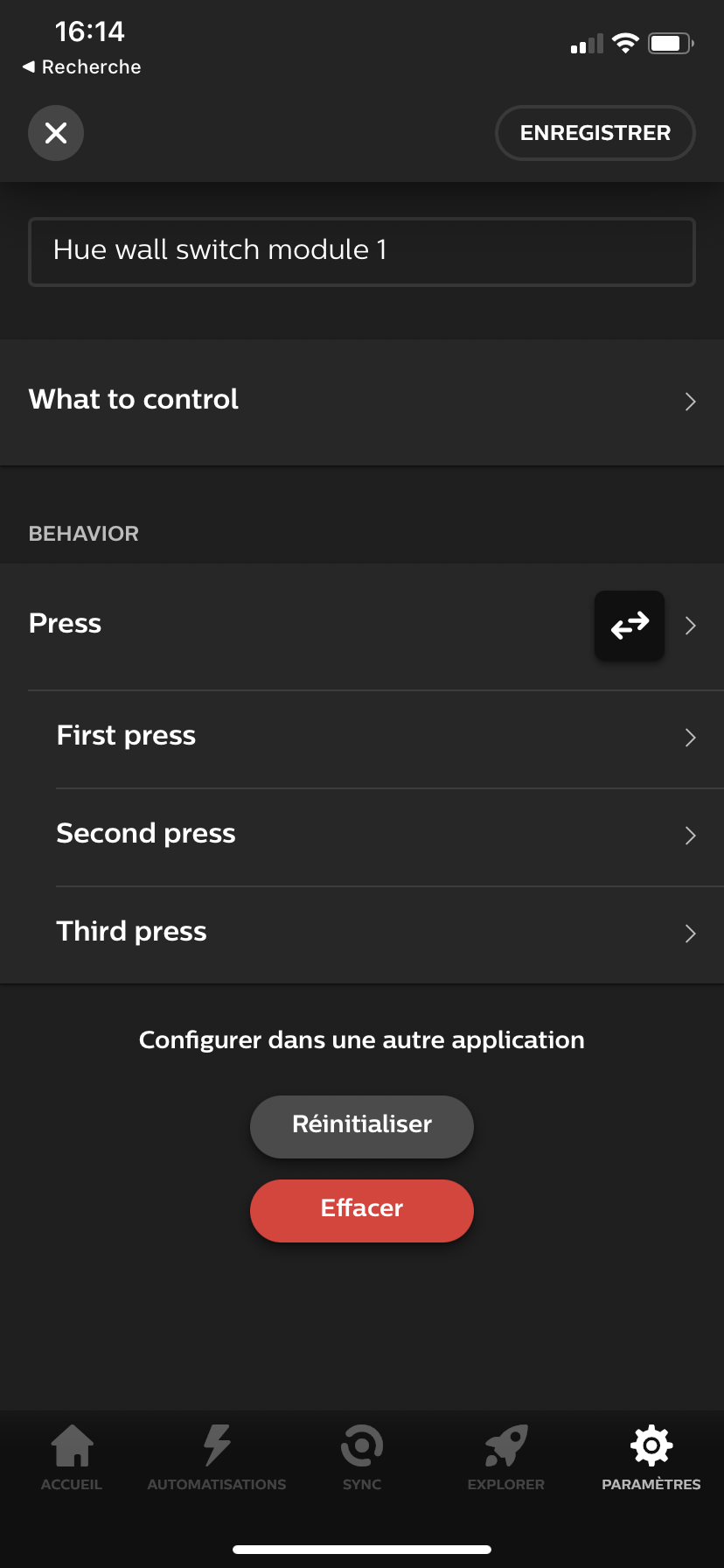This screenshot has height=1568, width=724.
Task: Tap the Réinitialiser button
Action: [362, 1126]
